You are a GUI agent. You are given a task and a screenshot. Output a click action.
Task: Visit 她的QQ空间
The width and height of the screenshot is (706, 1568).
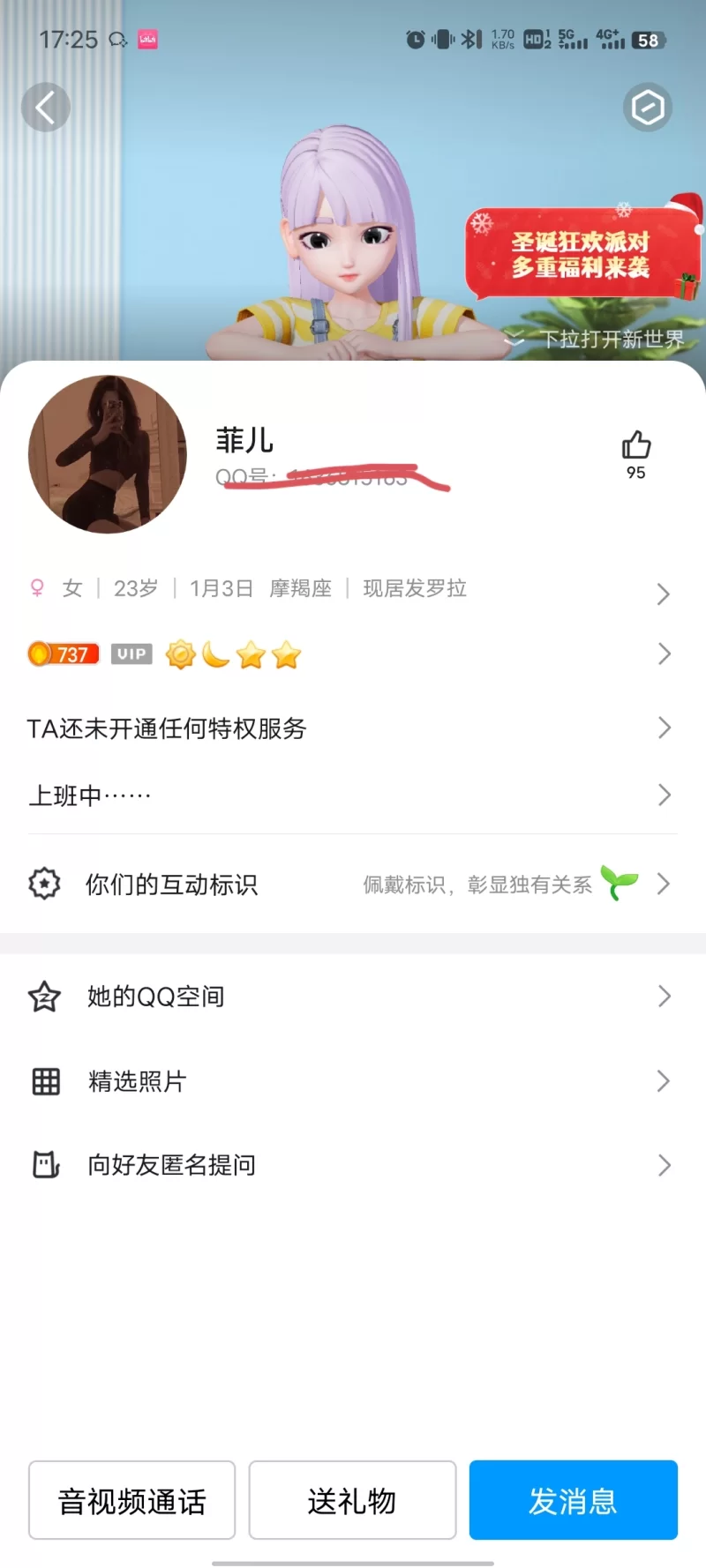[351, 997]
